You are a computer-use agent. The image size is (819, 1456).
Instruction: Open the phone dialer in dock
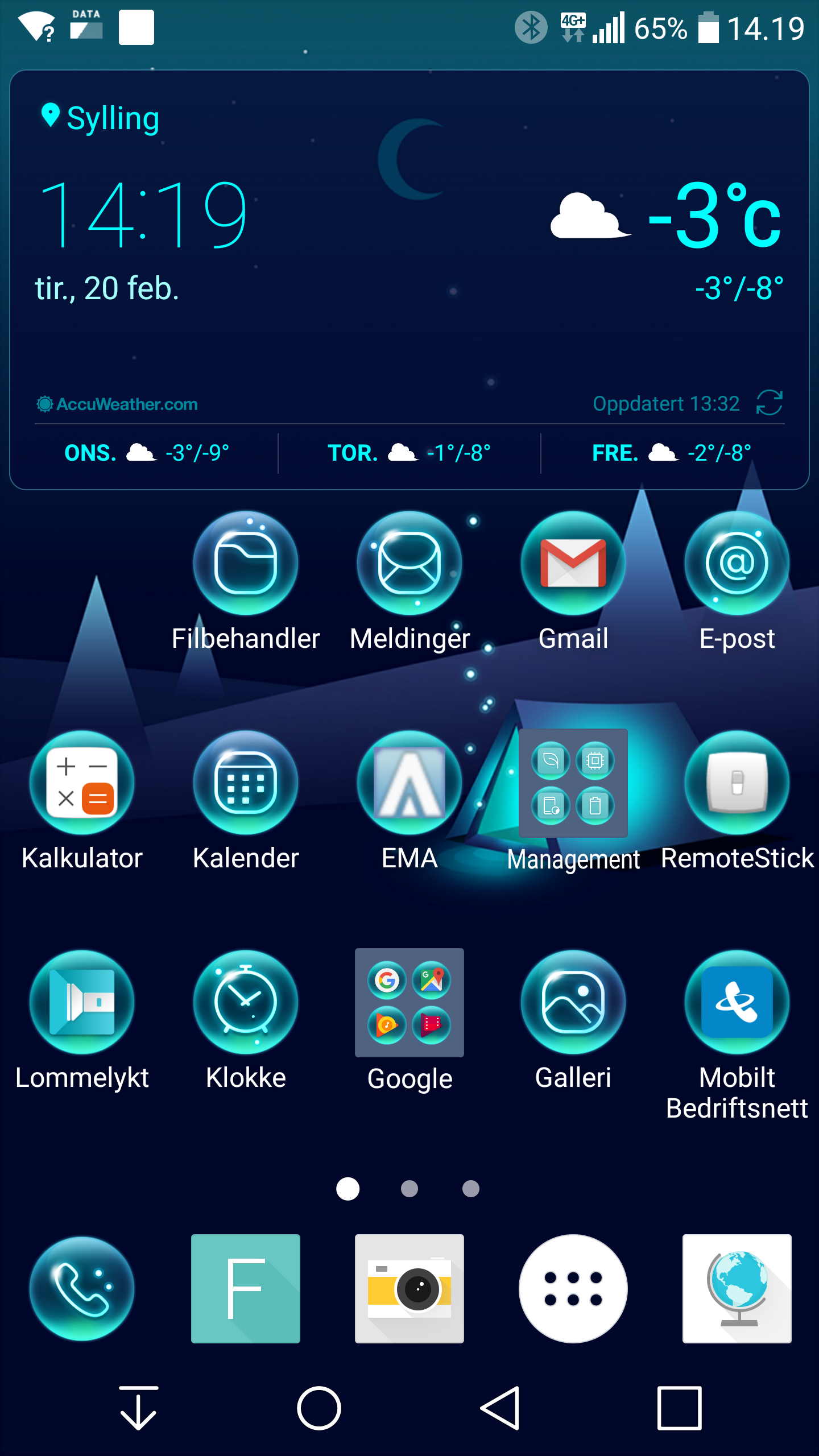(82, 1289)
